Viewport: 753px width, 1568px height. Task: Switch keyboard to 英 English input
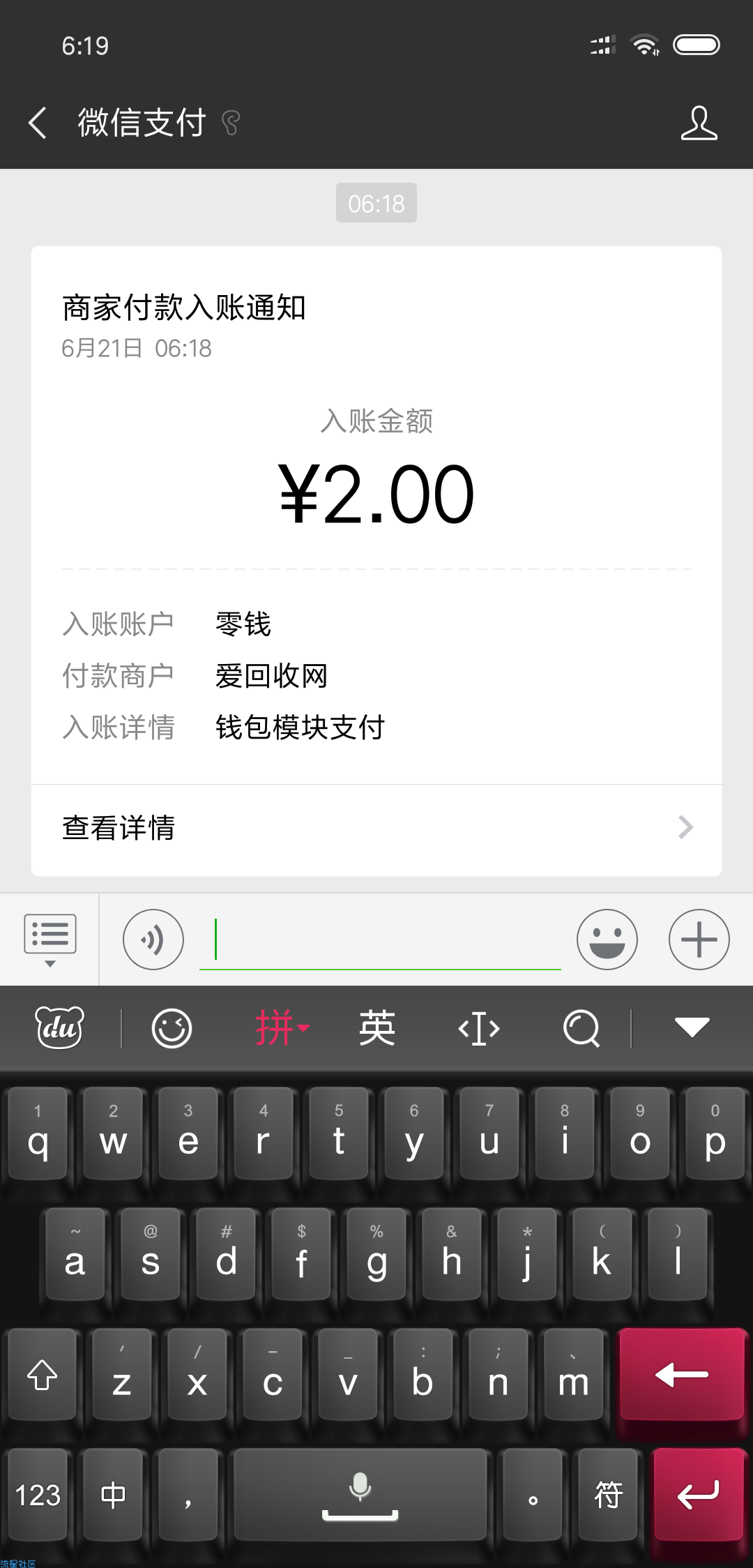click(x=377, y=1028)
